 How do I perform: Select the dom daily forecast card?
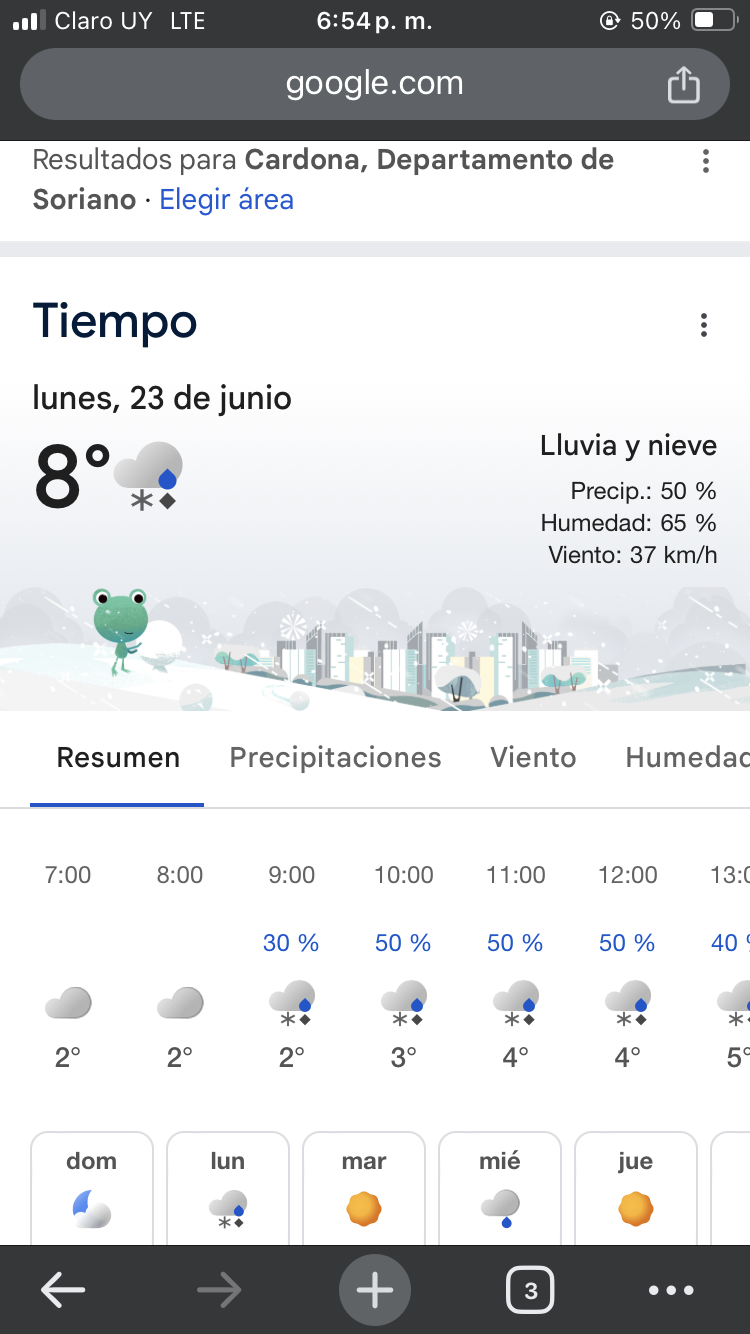pyautogui.click(x=92, y=1188)
